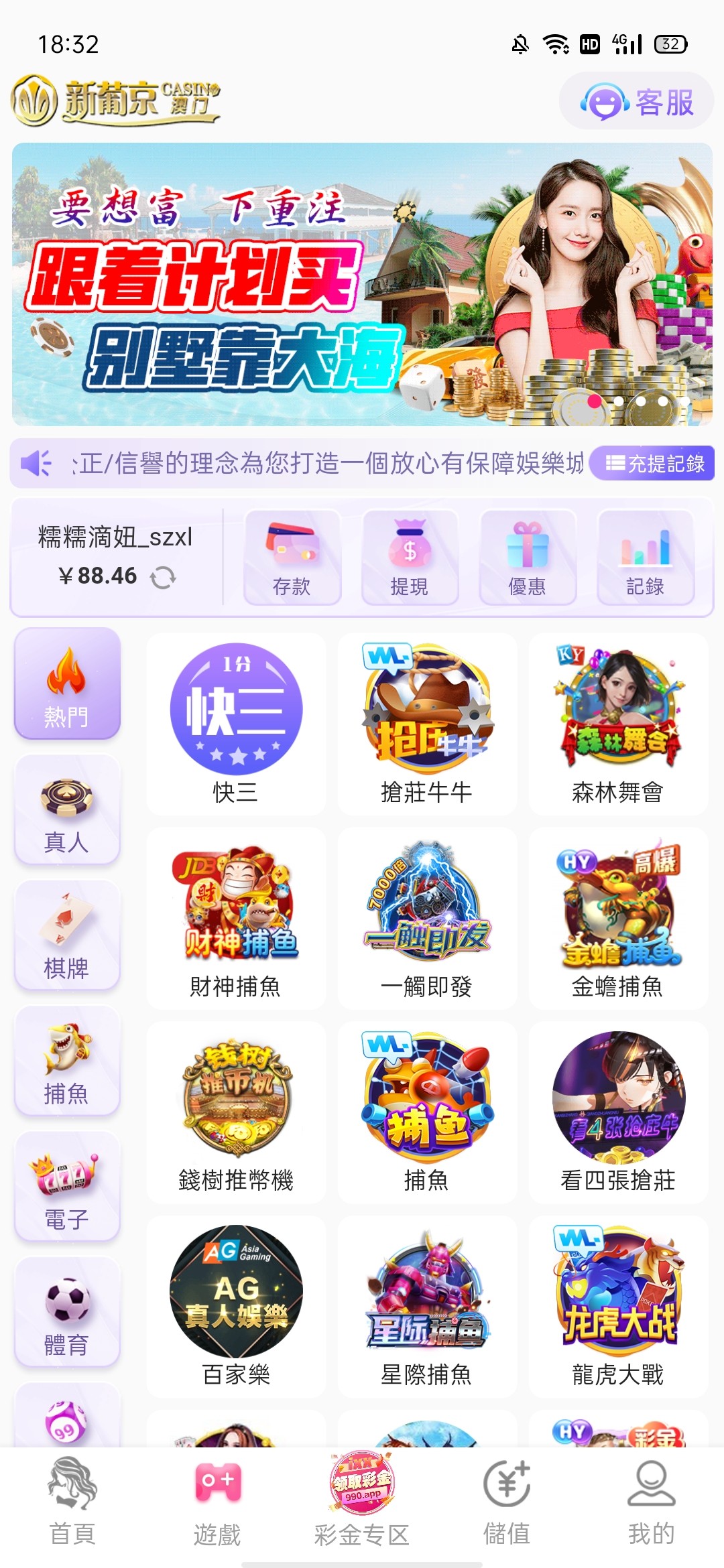The width and height of the screenshot is (724, 1568).
Task: Choose the 捕魚 category
Action: [66, 1061]
